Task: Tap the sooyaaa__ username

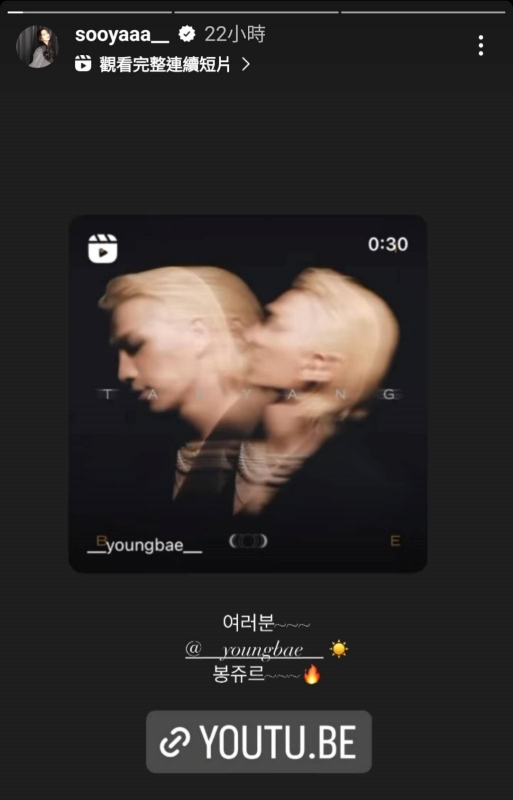Action: (x=122, y=35)
